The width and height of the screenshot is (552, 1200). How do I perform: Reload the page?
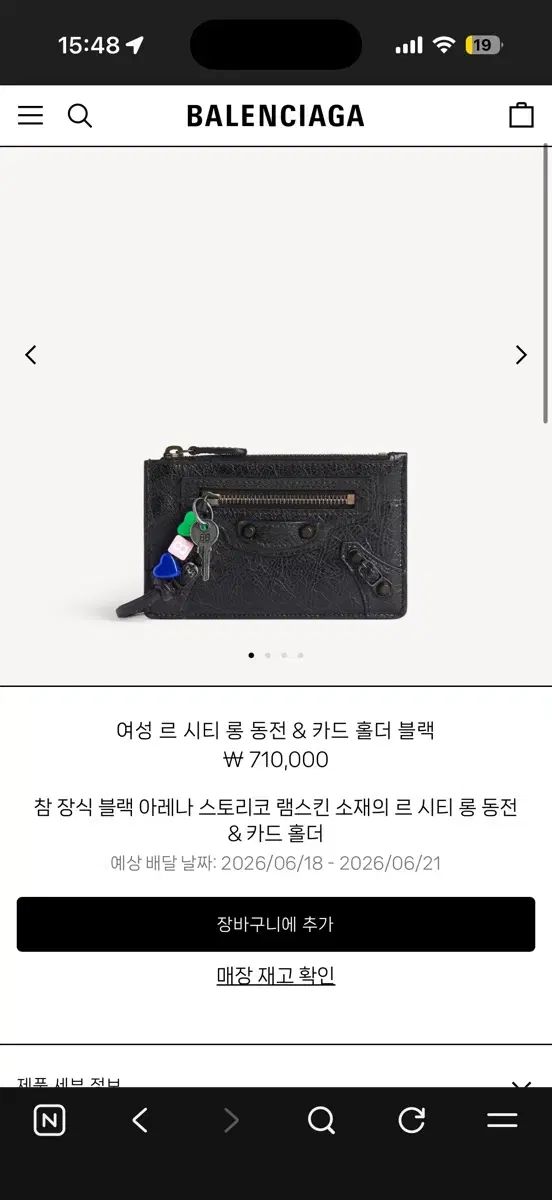(x=412, y=1120)
